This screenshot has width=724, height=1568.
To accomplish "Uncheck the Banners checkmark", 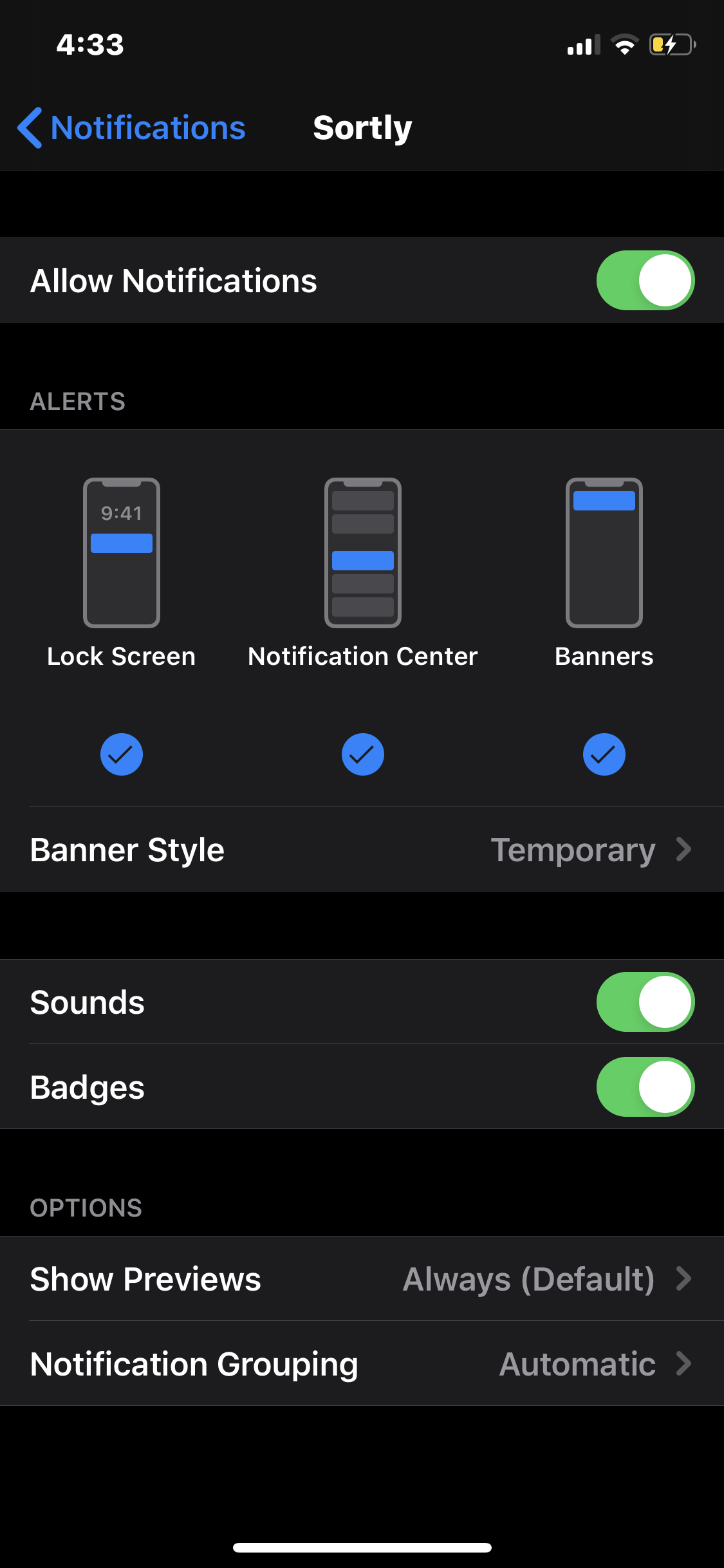I will tap(604, 754).
